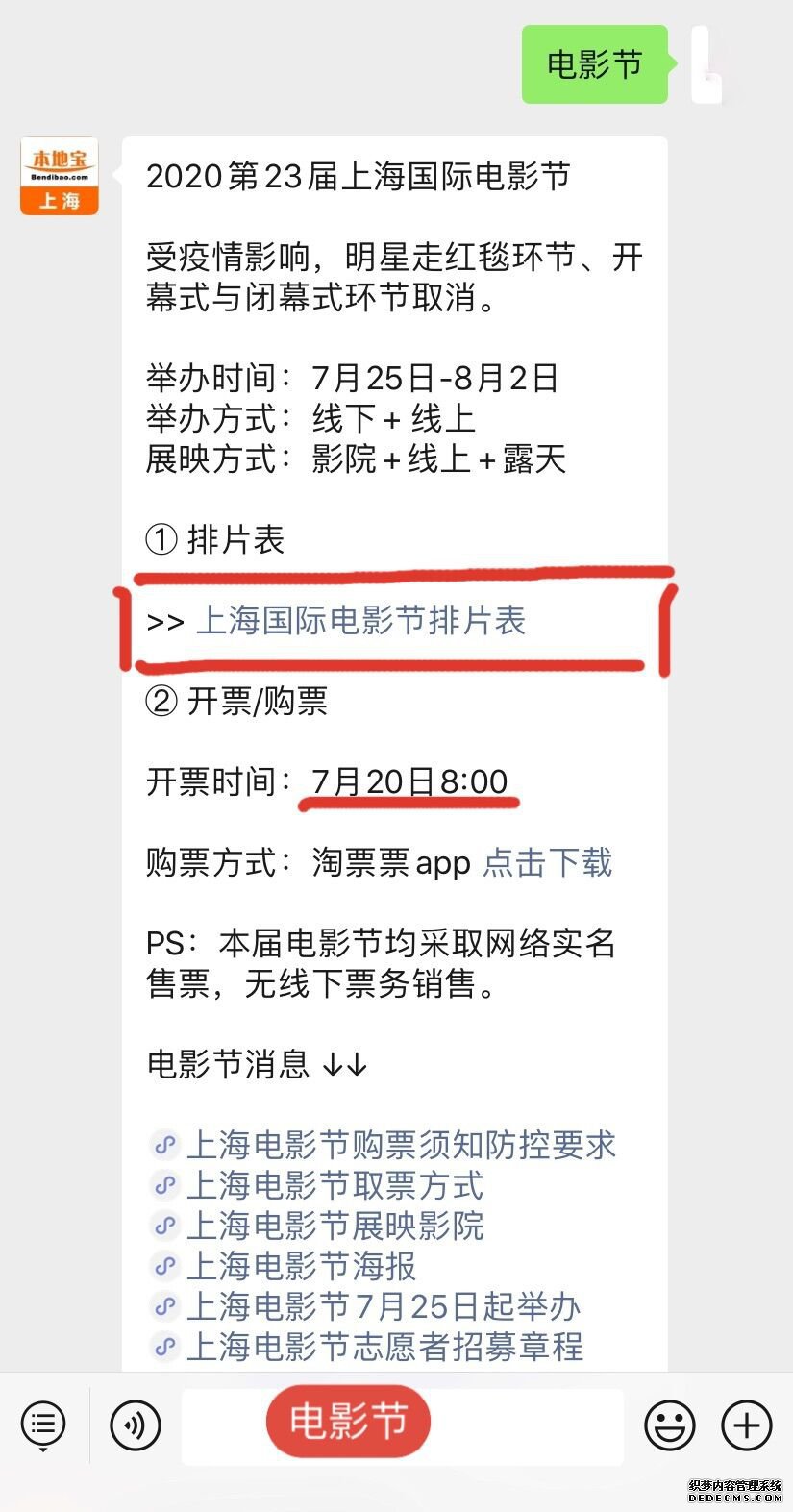
Task: Open the 上海国际电影节排片表 link
Action: click(360, 621)
